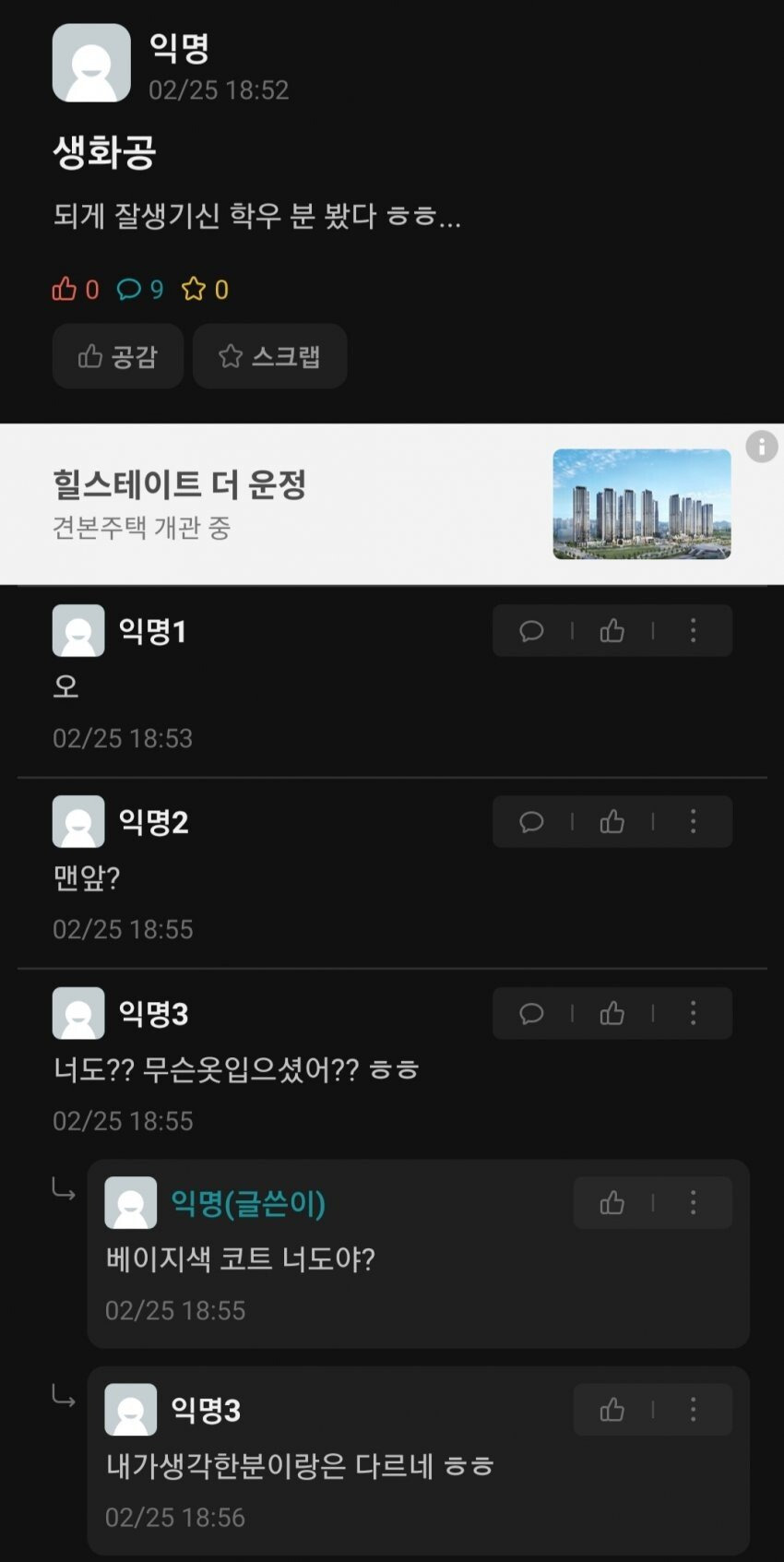The image size is (784, 1562).
Task: Open more options for 익명2's comment
Action: click(693, 822)
